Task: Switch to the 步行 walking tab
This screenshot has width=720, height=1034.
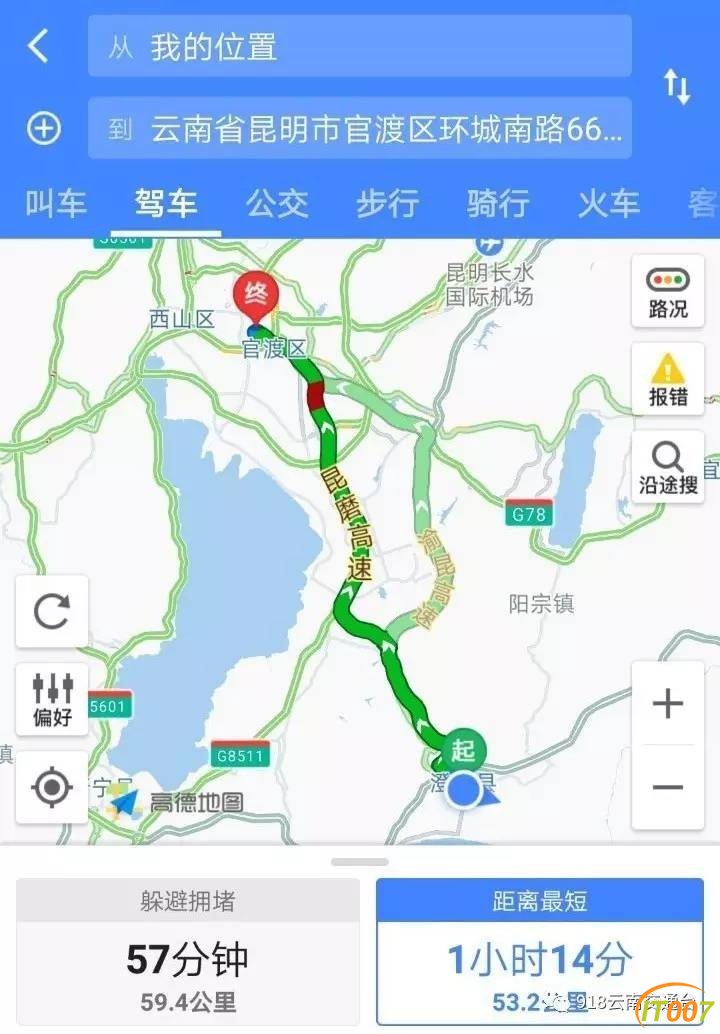Action: tap(387, 204)
